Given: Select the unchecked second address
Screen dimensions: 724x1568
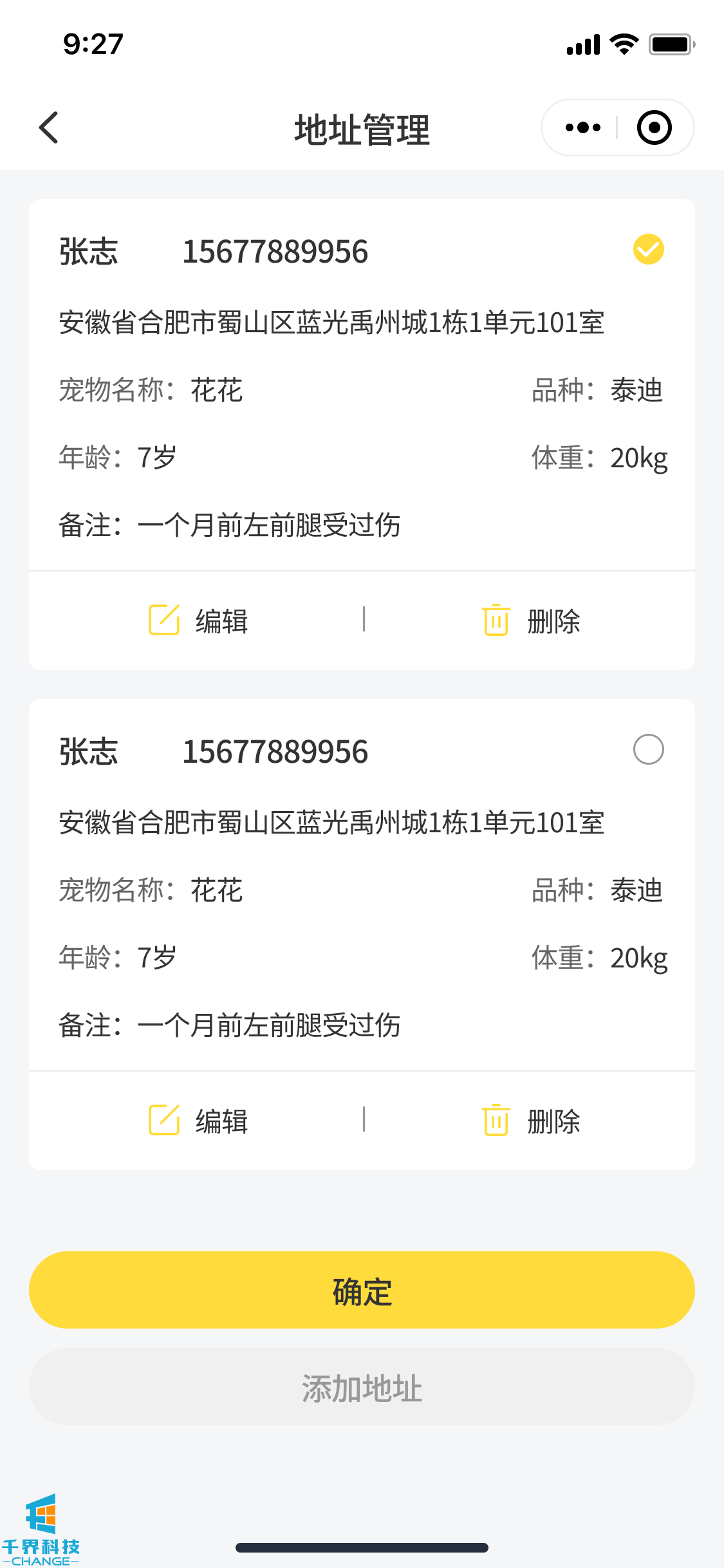Looking at the screenshot, I should pos(648,750).
